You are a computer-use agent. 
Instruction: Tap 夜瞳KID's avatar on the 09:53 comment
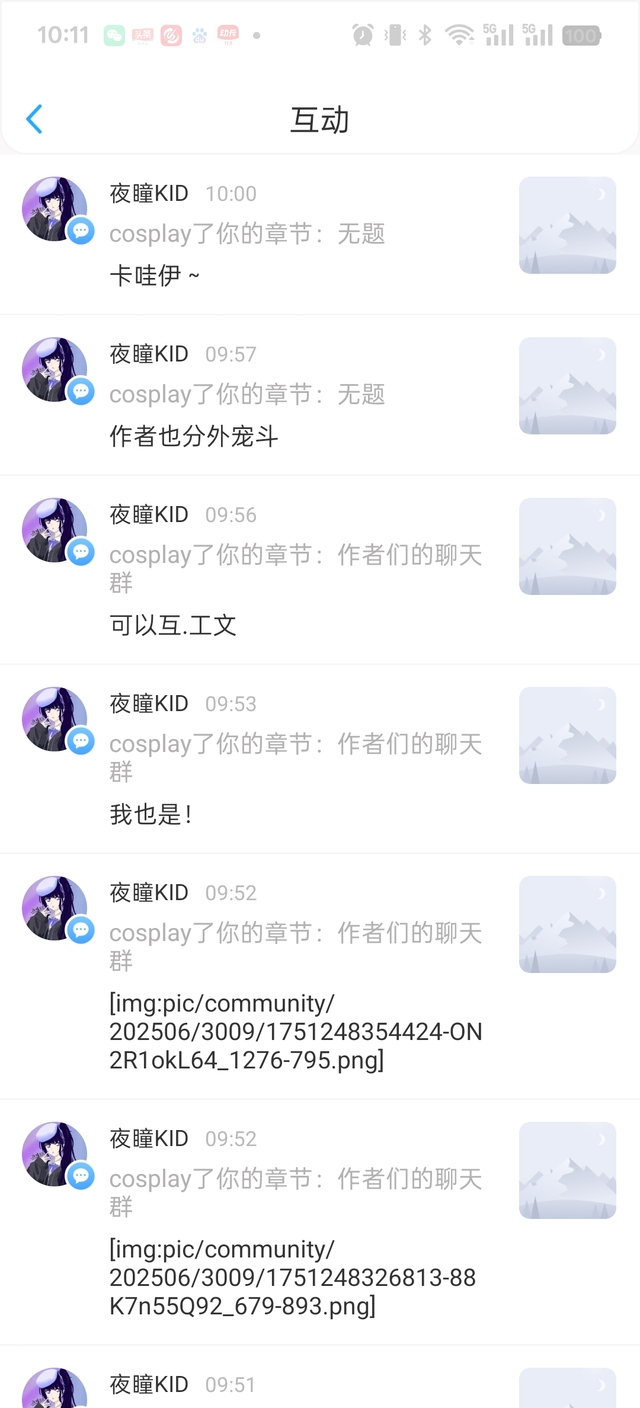coord(55,719)
